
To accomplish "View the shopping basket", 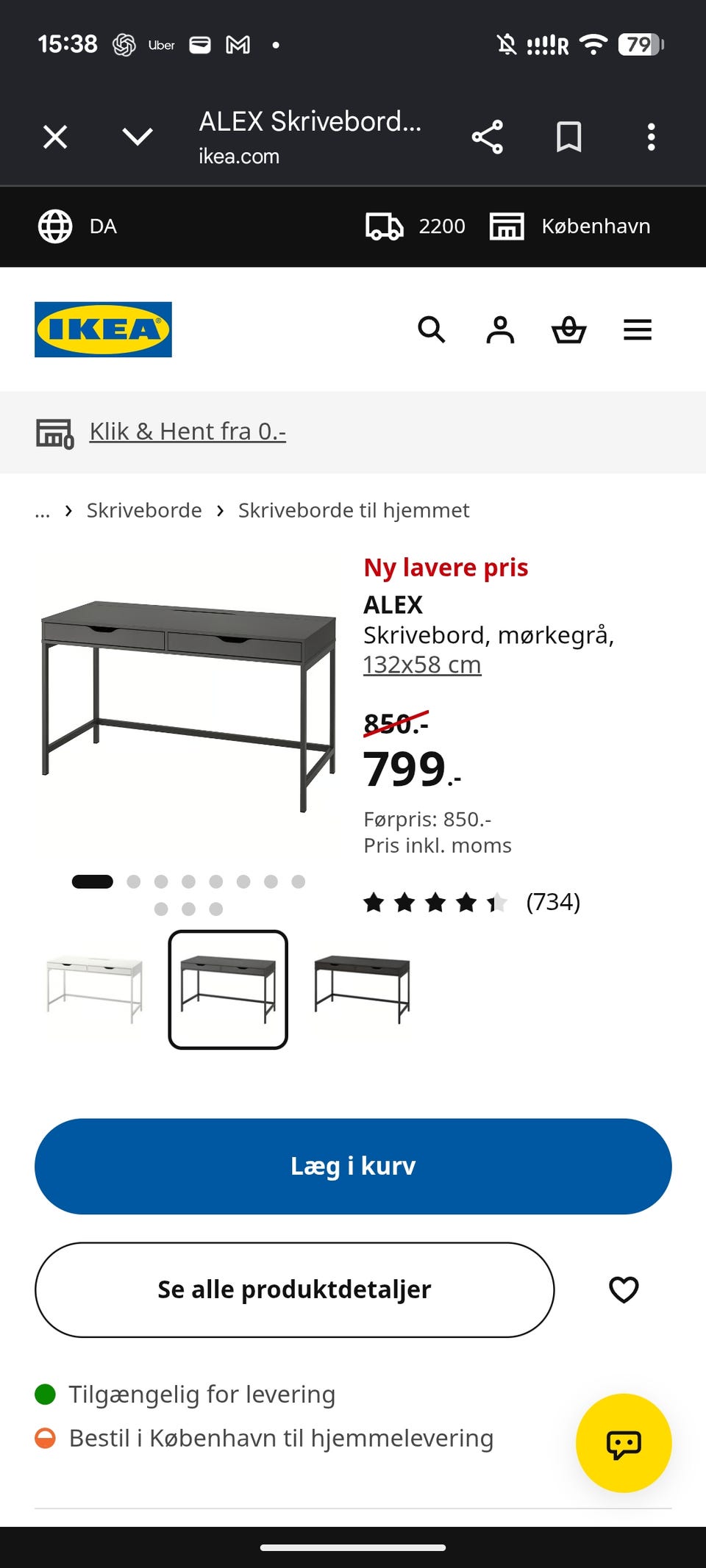I will pyautogui.click(x=569, y=329).
